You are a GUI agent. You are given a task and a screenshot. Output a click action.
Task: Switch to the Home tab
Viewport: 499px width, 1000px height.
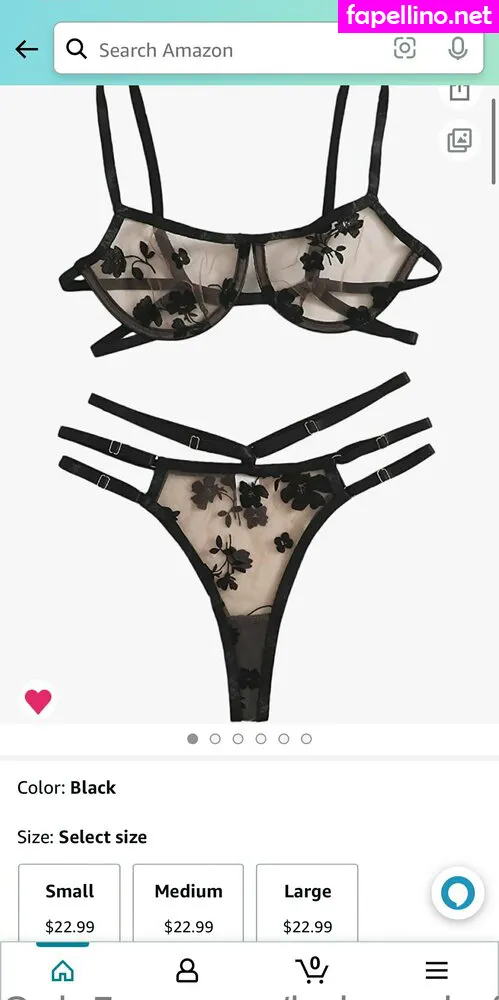63,970
